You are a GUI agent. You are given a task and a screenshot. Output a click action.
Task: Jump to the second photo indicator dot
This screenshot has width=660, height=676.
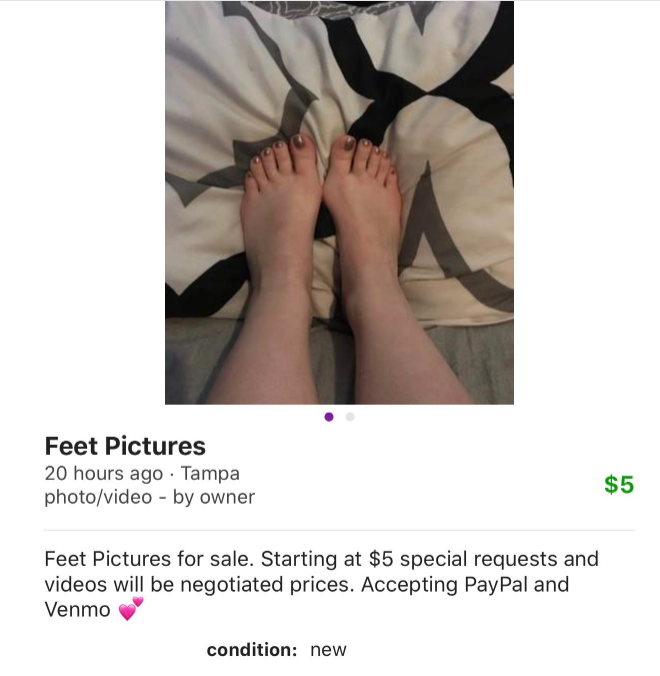349,417
